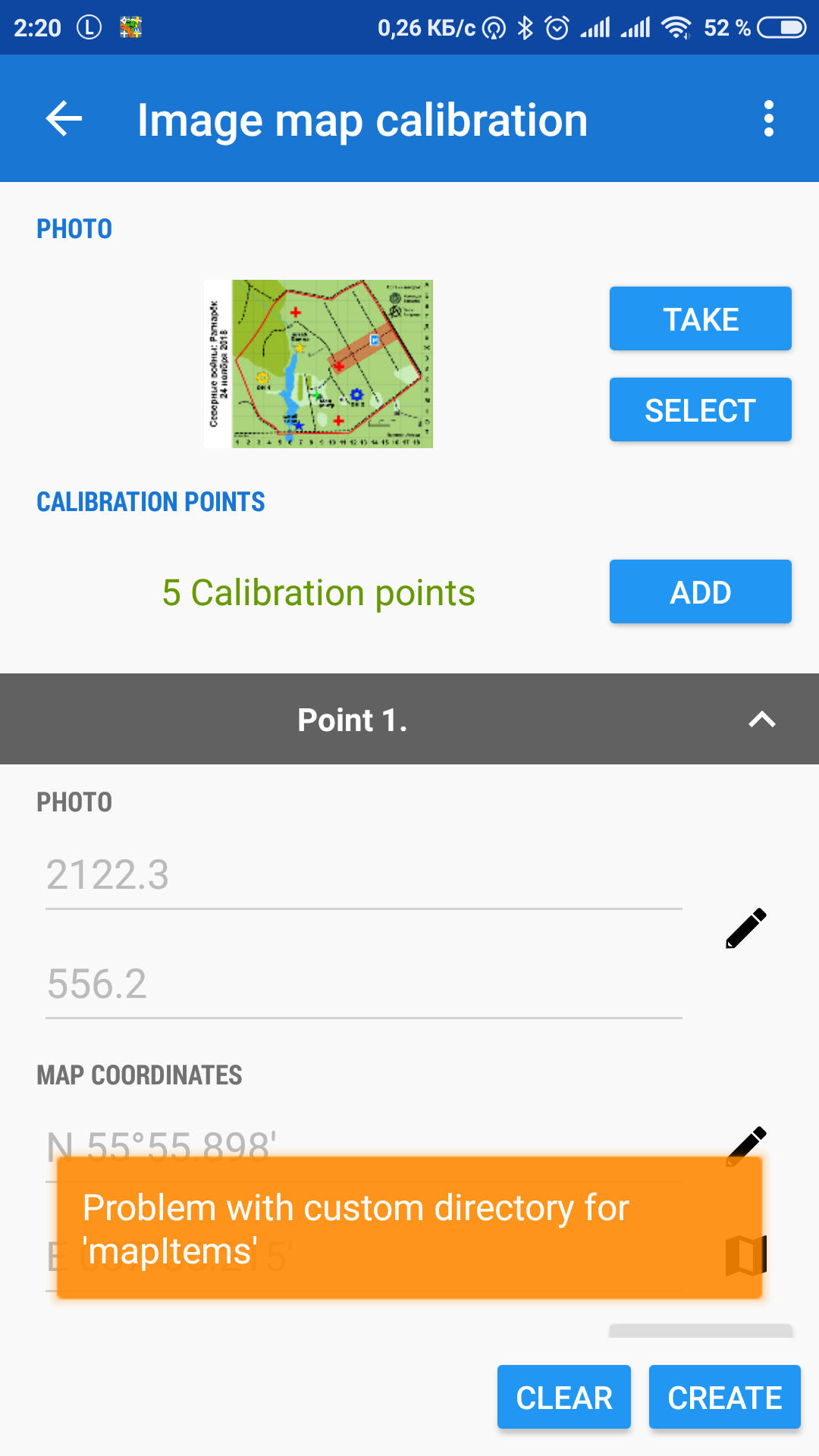Clear all calibration data
Screen dimensions: 819x1456
pyautogui.click(x=563, y=1397)
